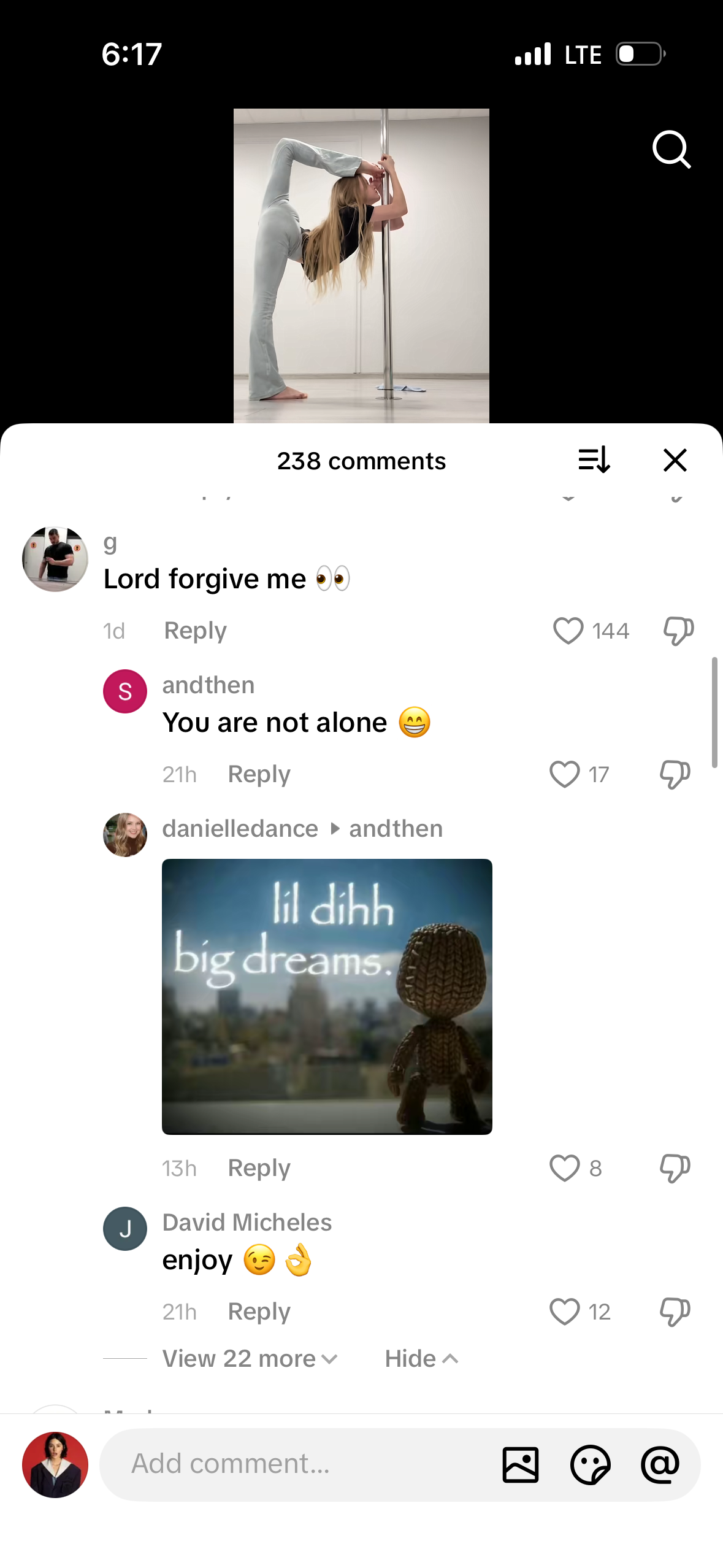Viewport: 723px width, 1568px height.
Task: Close the comments panel
Action: 675,459
